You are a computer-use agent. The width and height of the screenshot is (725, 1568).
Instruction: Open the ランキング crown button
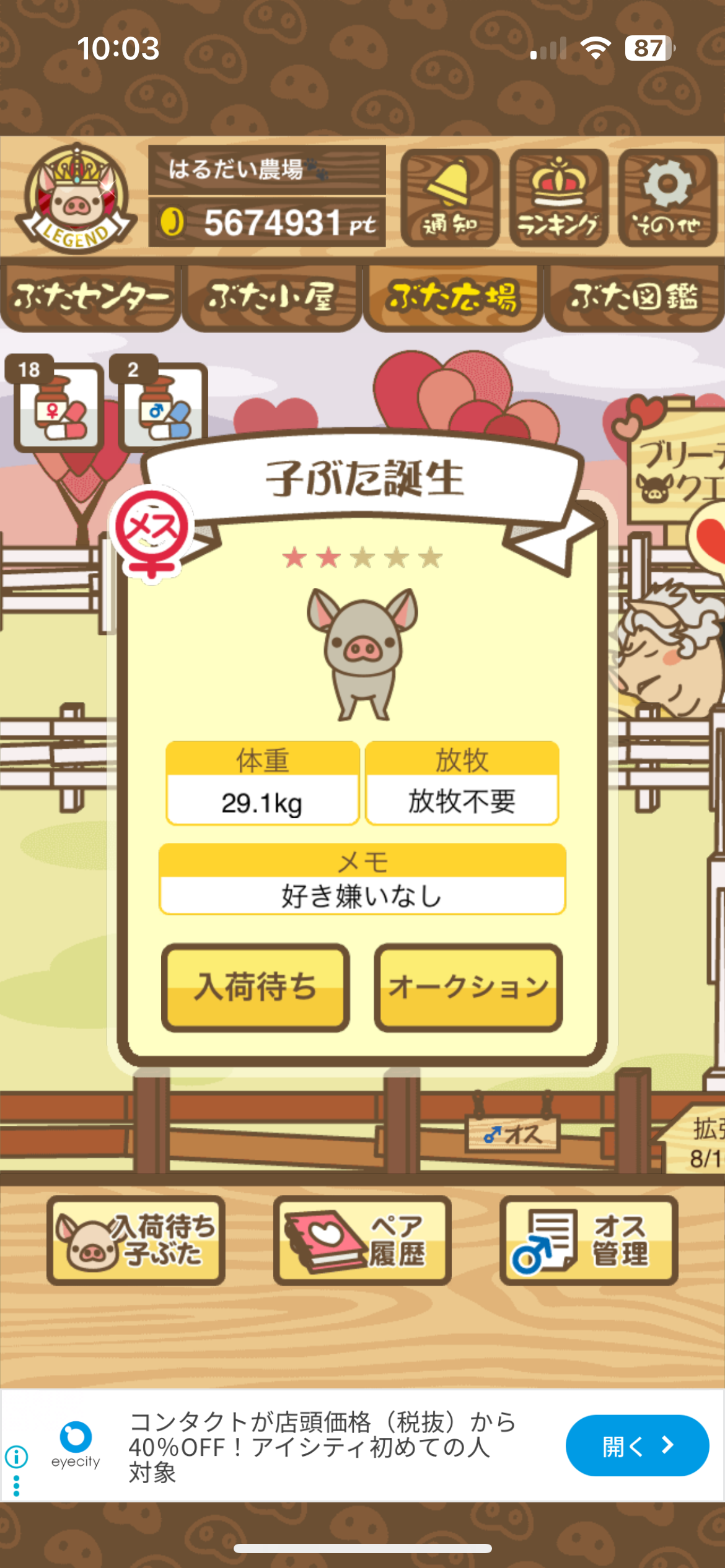coord(558,198)
